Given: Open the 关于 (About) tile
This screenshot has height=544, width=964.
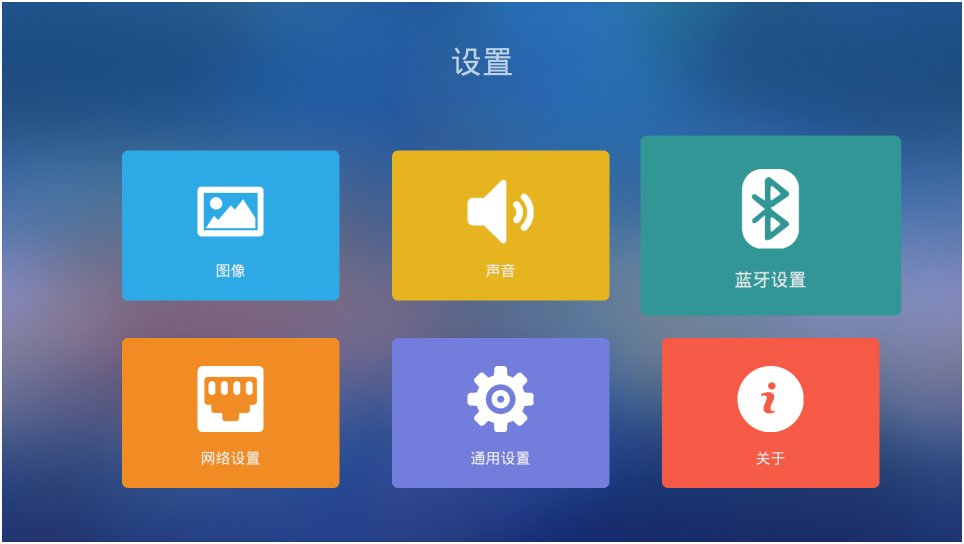Looking at the screenshot, I should click(x=770, y=412).
